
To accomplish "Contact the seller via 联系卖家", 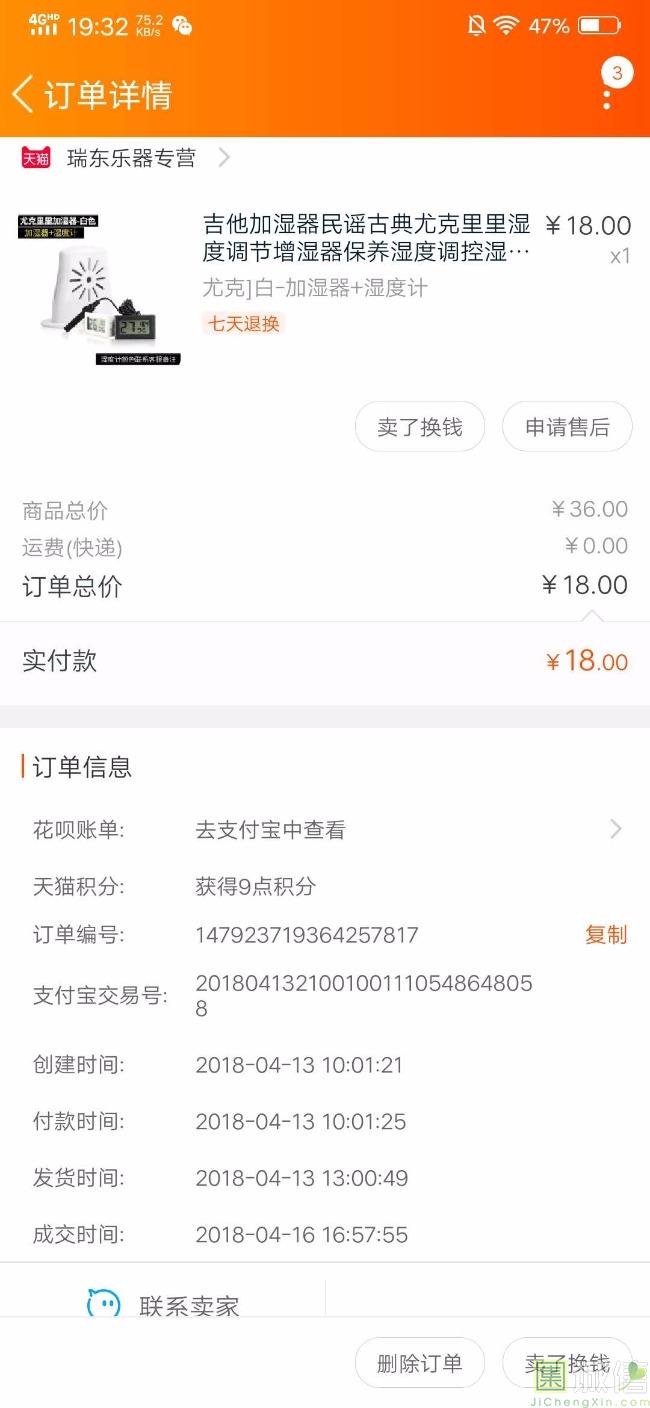I will pos(165,1305).
